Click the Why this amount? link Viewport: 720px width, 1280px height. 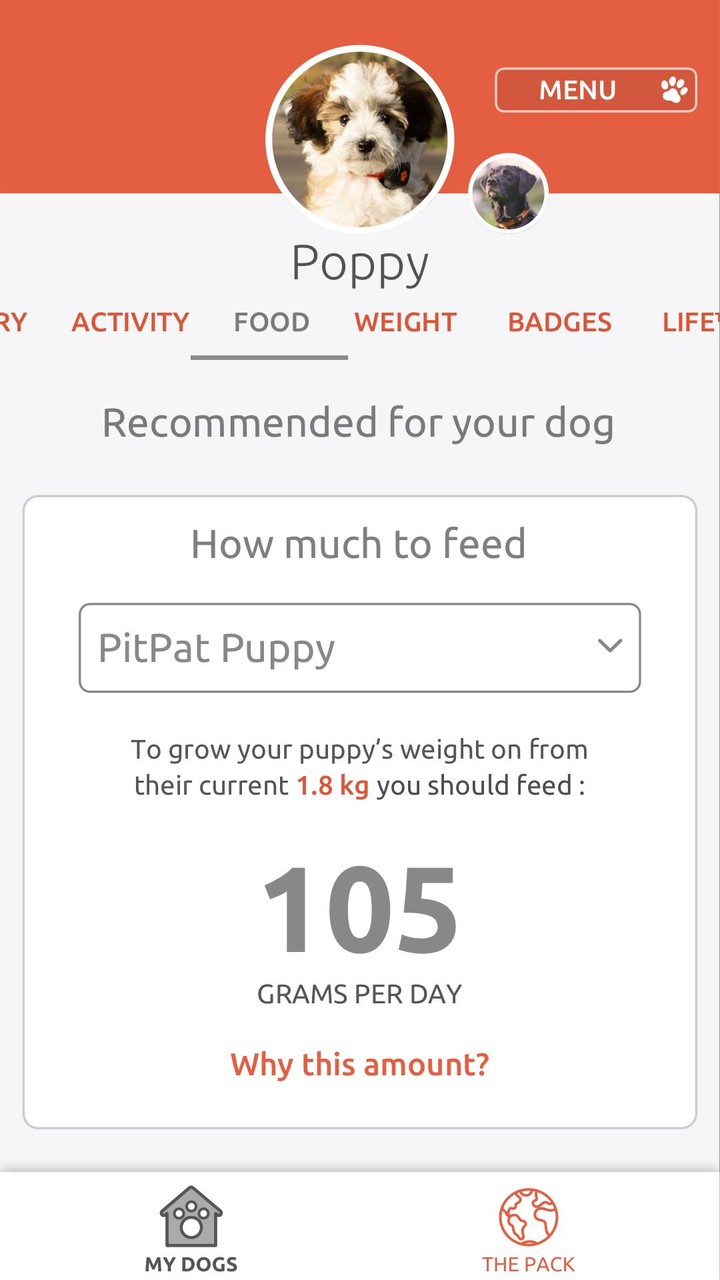(x=360, y=1065)
